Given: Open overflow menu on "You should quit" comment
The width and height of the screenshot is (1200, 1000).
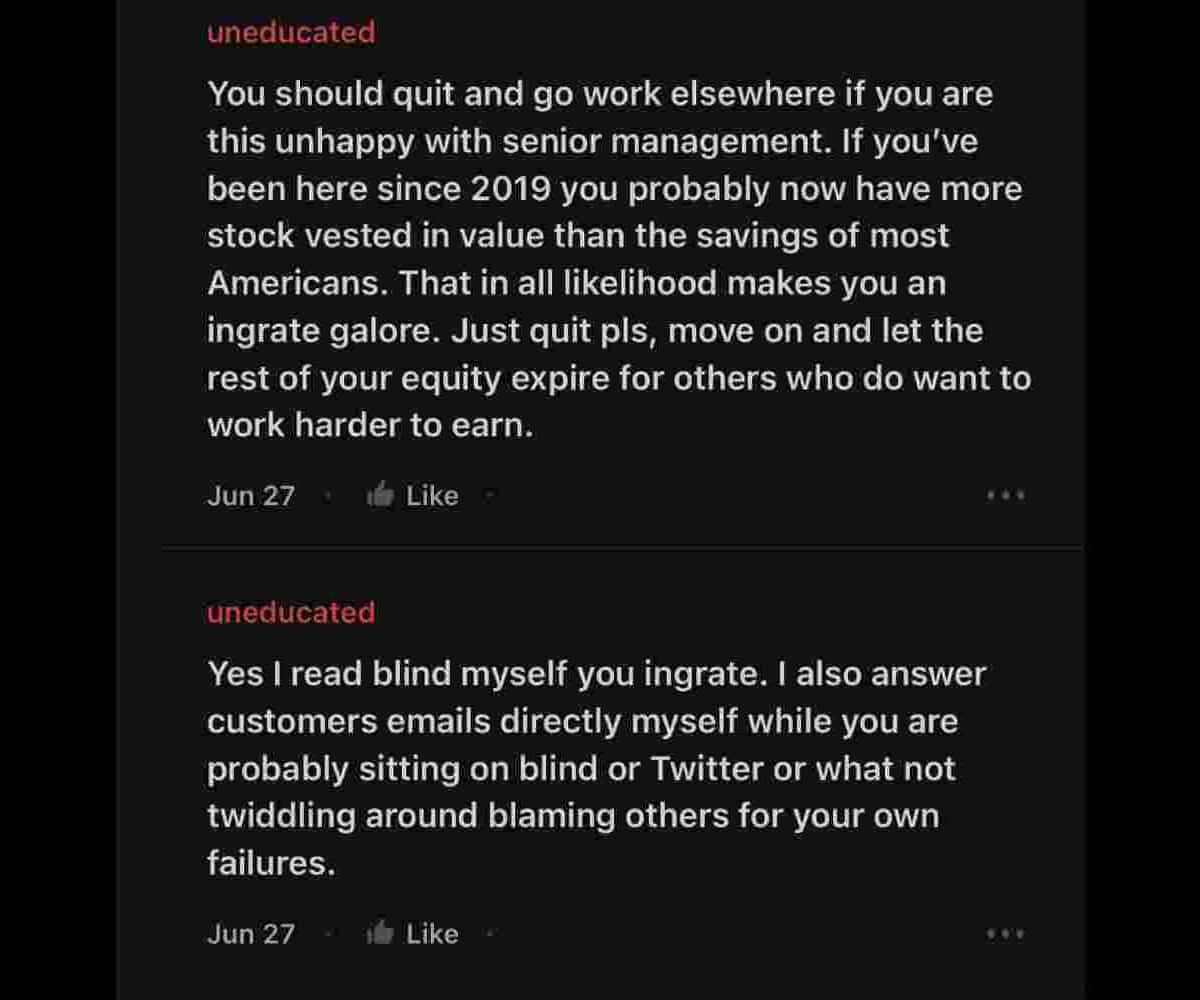Looking at the screenshot, I should coord(1005,495).
